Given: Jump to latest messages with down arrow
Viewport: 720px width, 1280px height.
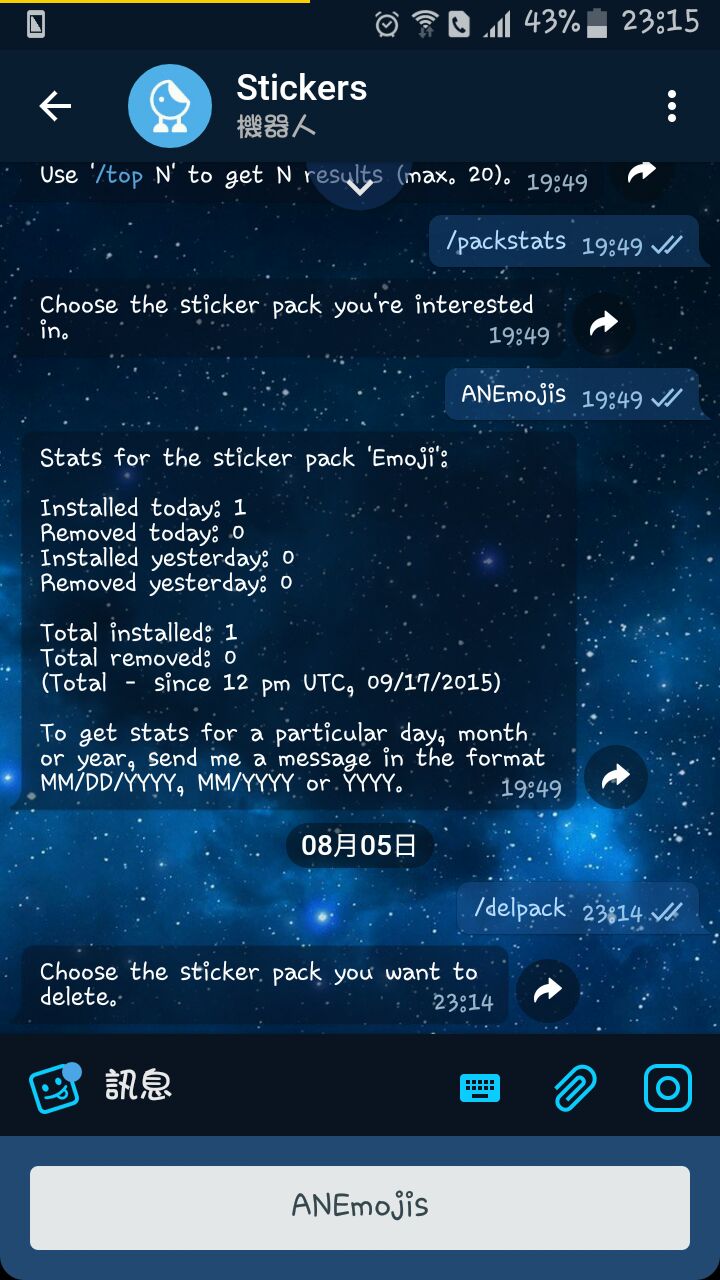Looking at the screenshot, I should [358, 184].
